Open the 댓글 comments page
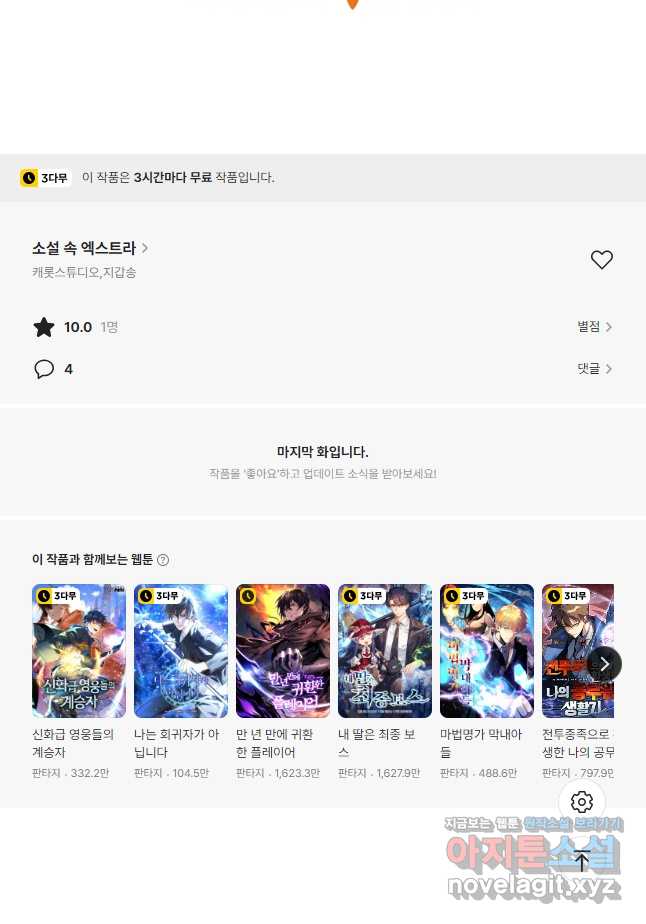 [594, 369]
